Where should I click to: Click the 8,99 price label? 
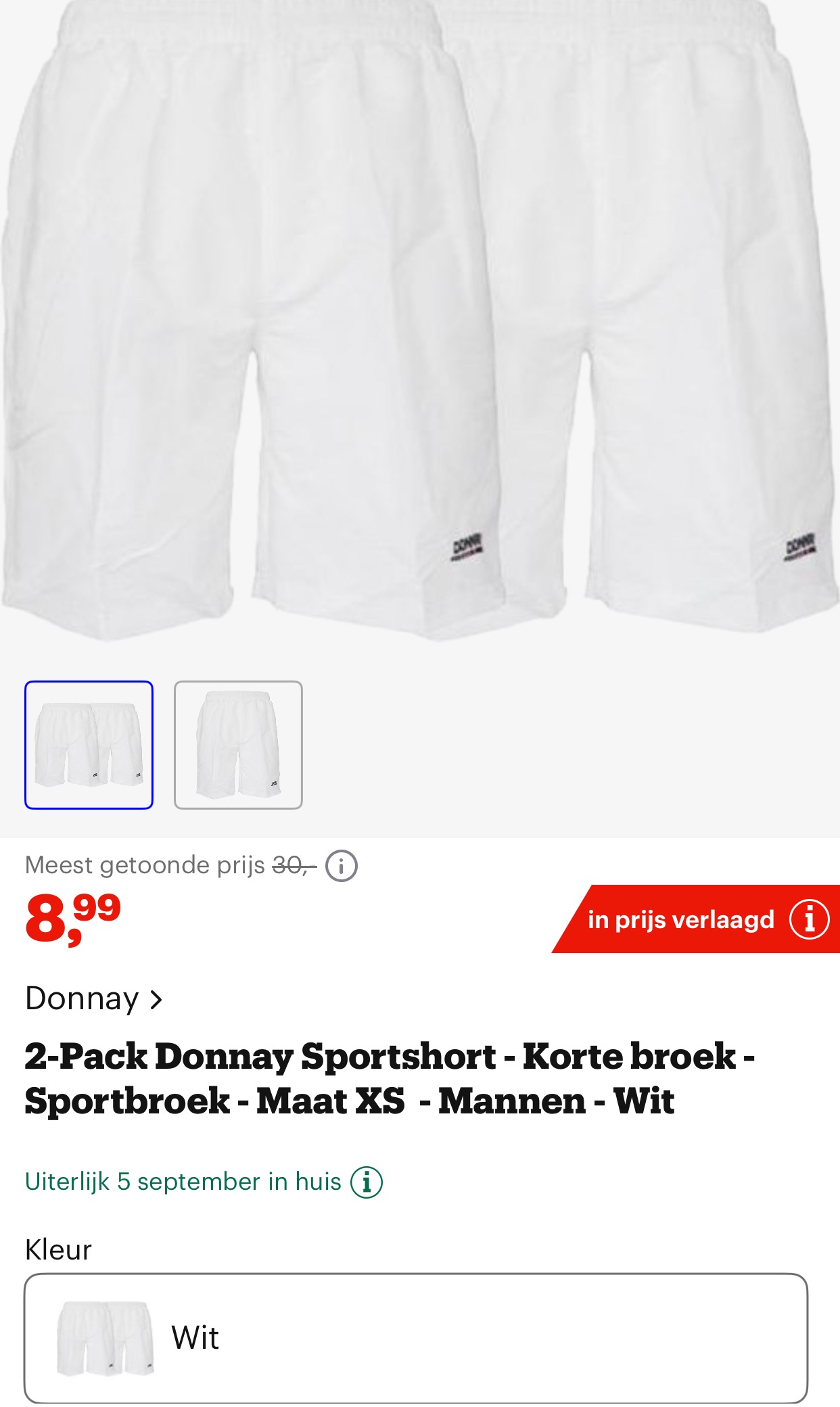tap(68, 920)
